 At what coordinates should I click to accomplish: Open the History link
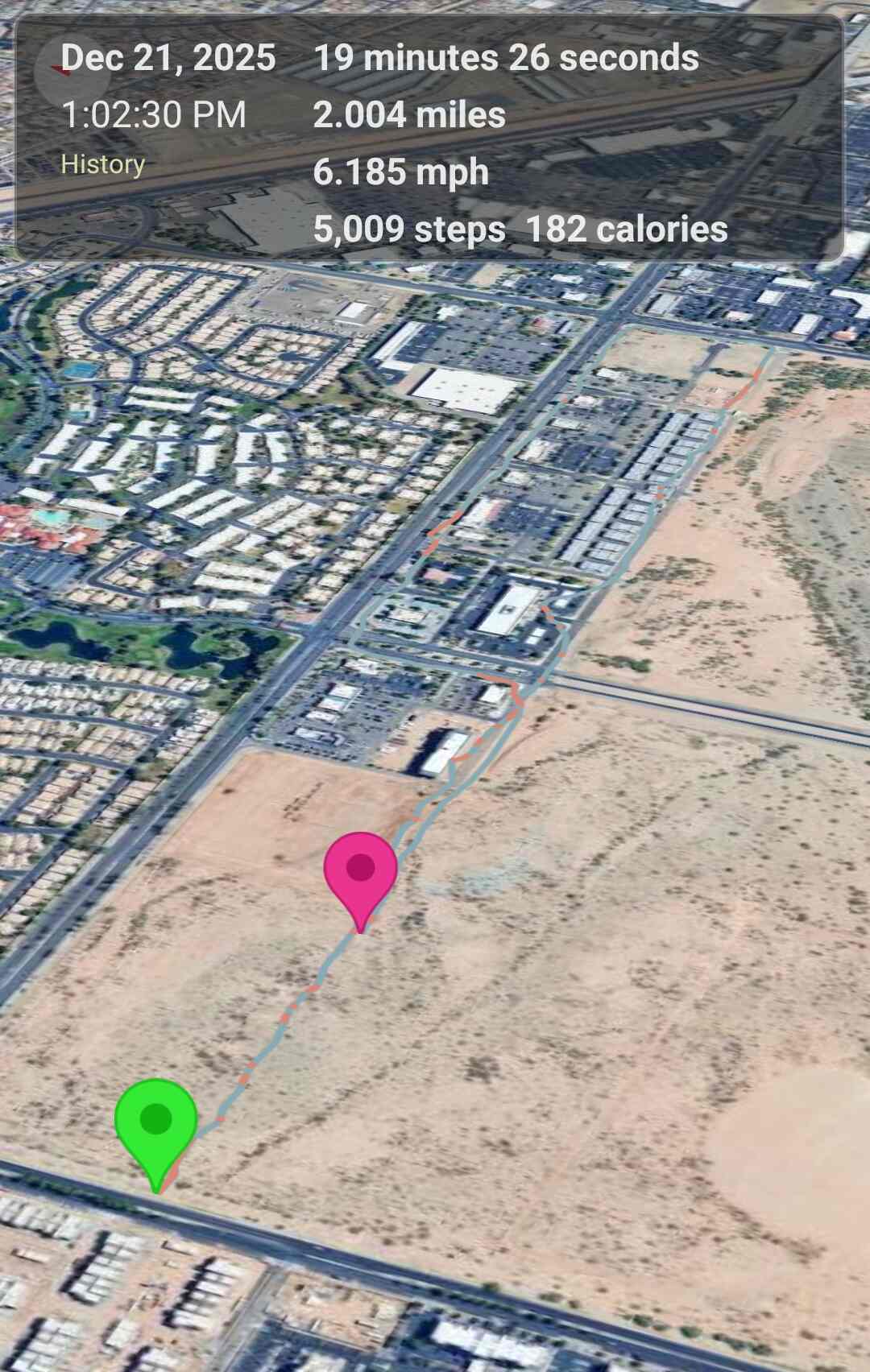(103, 164)
